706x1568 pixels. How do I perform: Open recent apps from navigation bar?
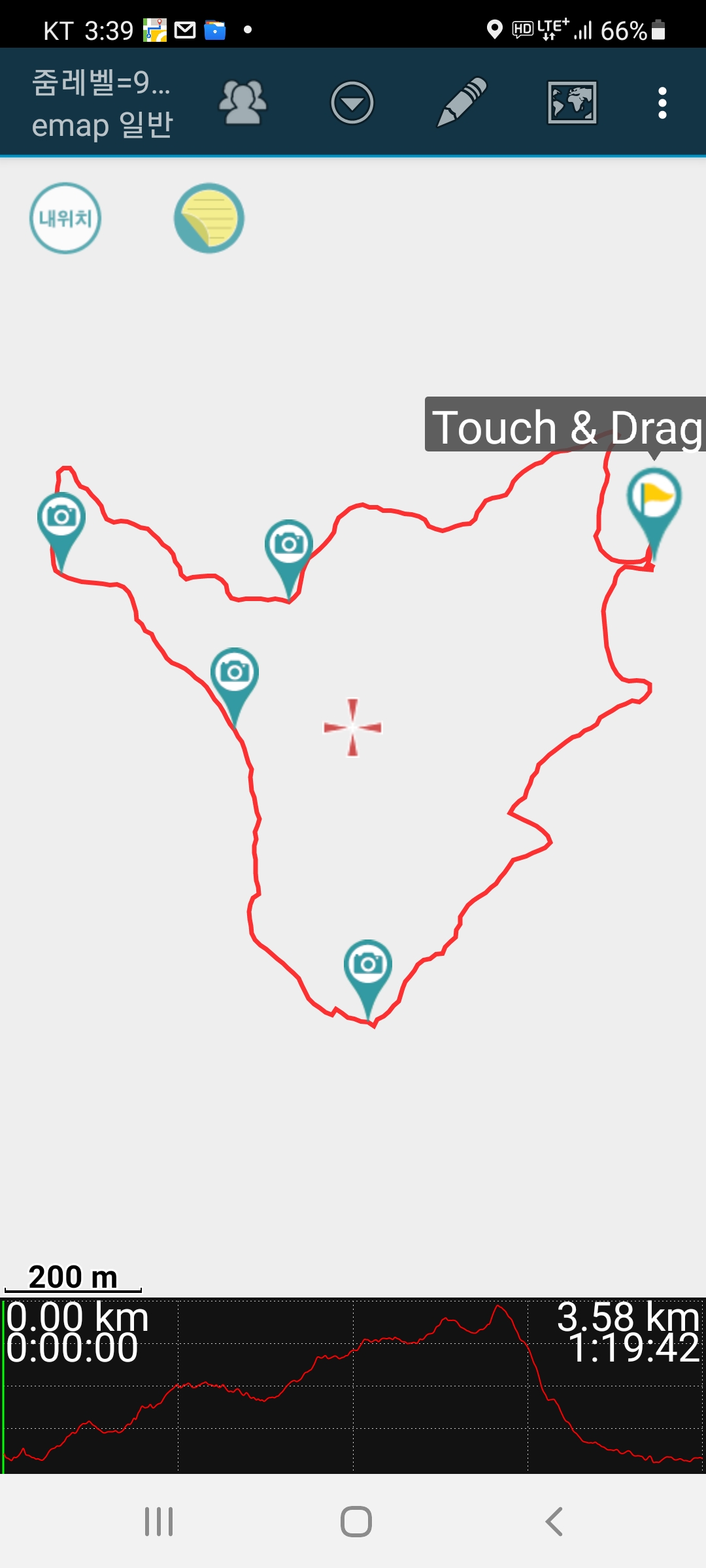pos(159,1522)
